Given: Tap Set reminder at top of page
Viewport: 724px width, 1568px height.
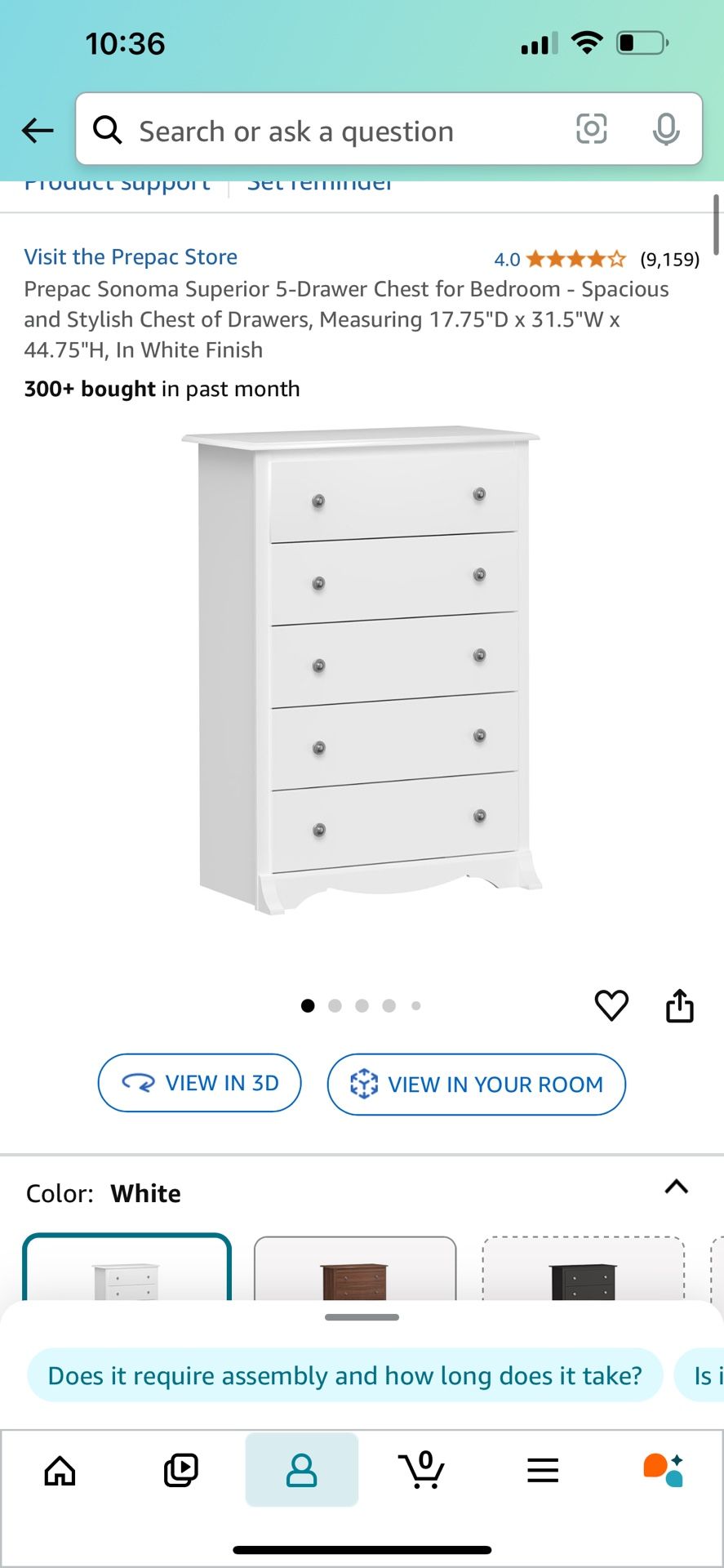Looking at the screenshot, I should pos(319,183).
